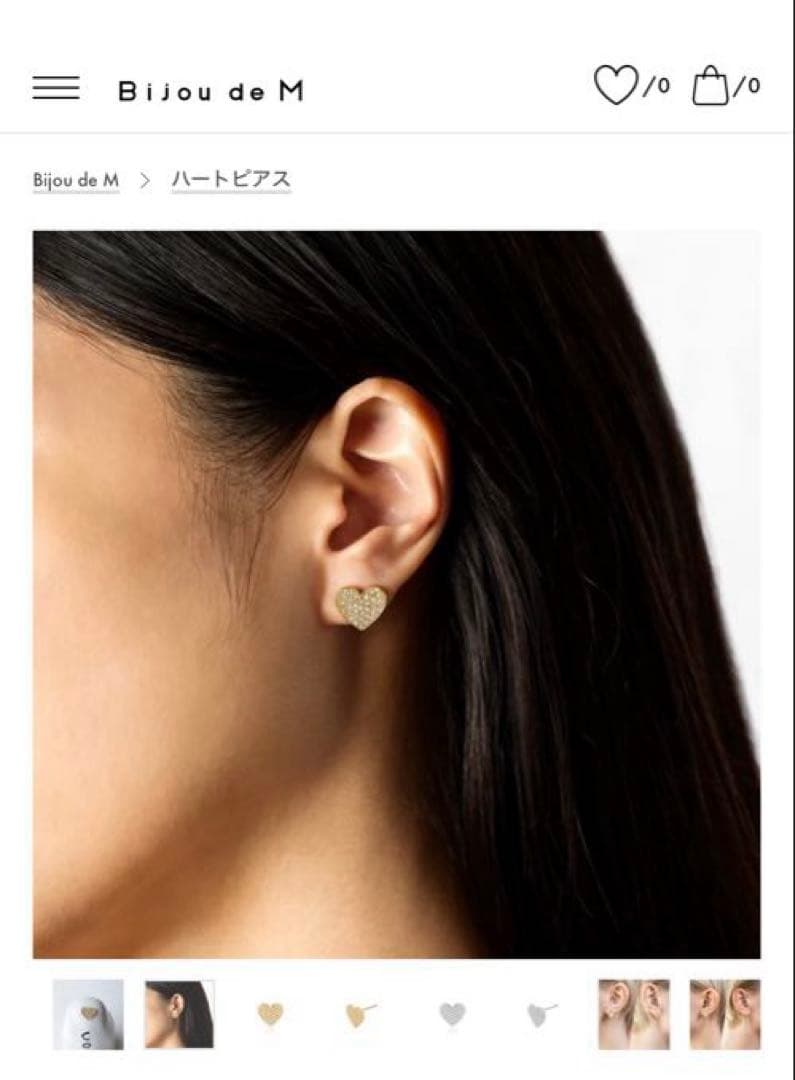
Task: Tap the ハートピアス breadcrumb link
Action: [x=231, y=180]
